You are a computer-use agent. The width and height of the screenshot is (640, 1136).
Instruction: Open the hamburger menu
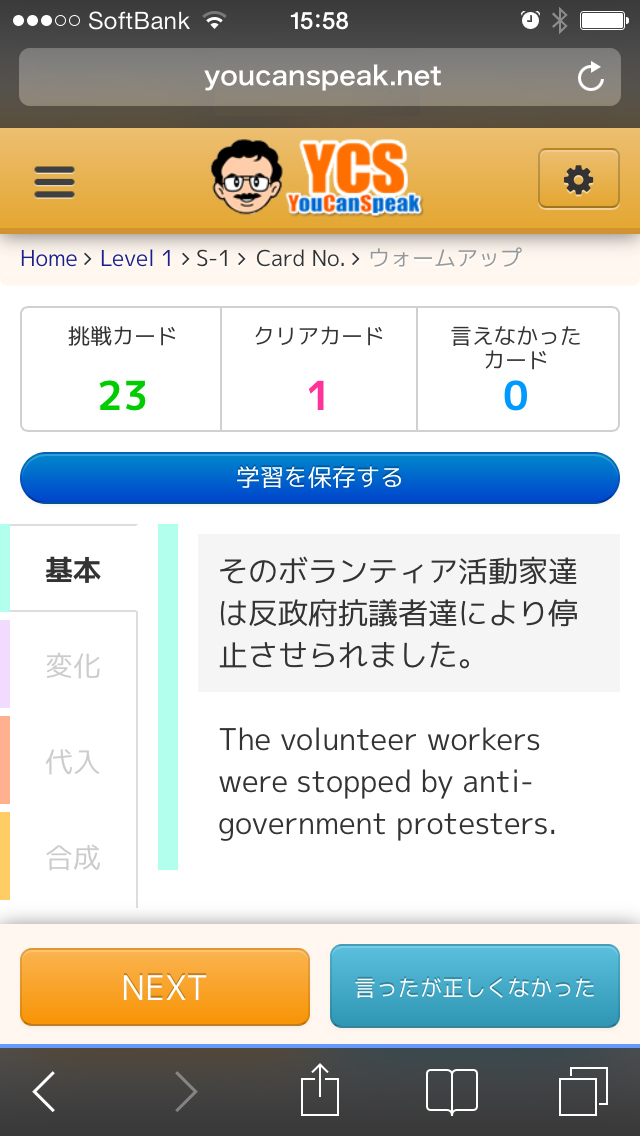click(x=54, y=181)
